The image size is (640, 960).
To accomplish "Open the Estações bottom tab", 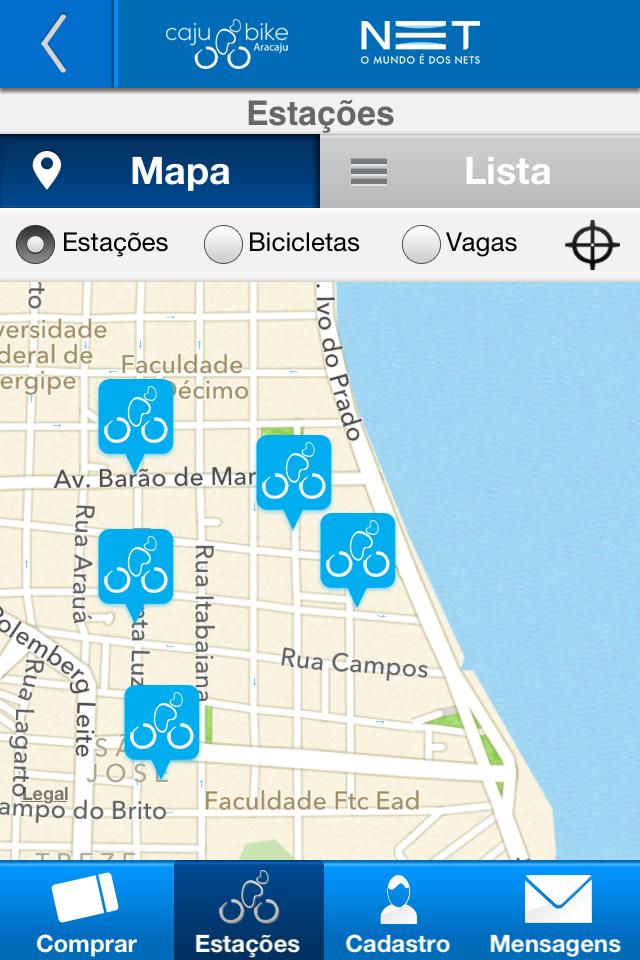I will pyautogui.click(x=248, y=912).
